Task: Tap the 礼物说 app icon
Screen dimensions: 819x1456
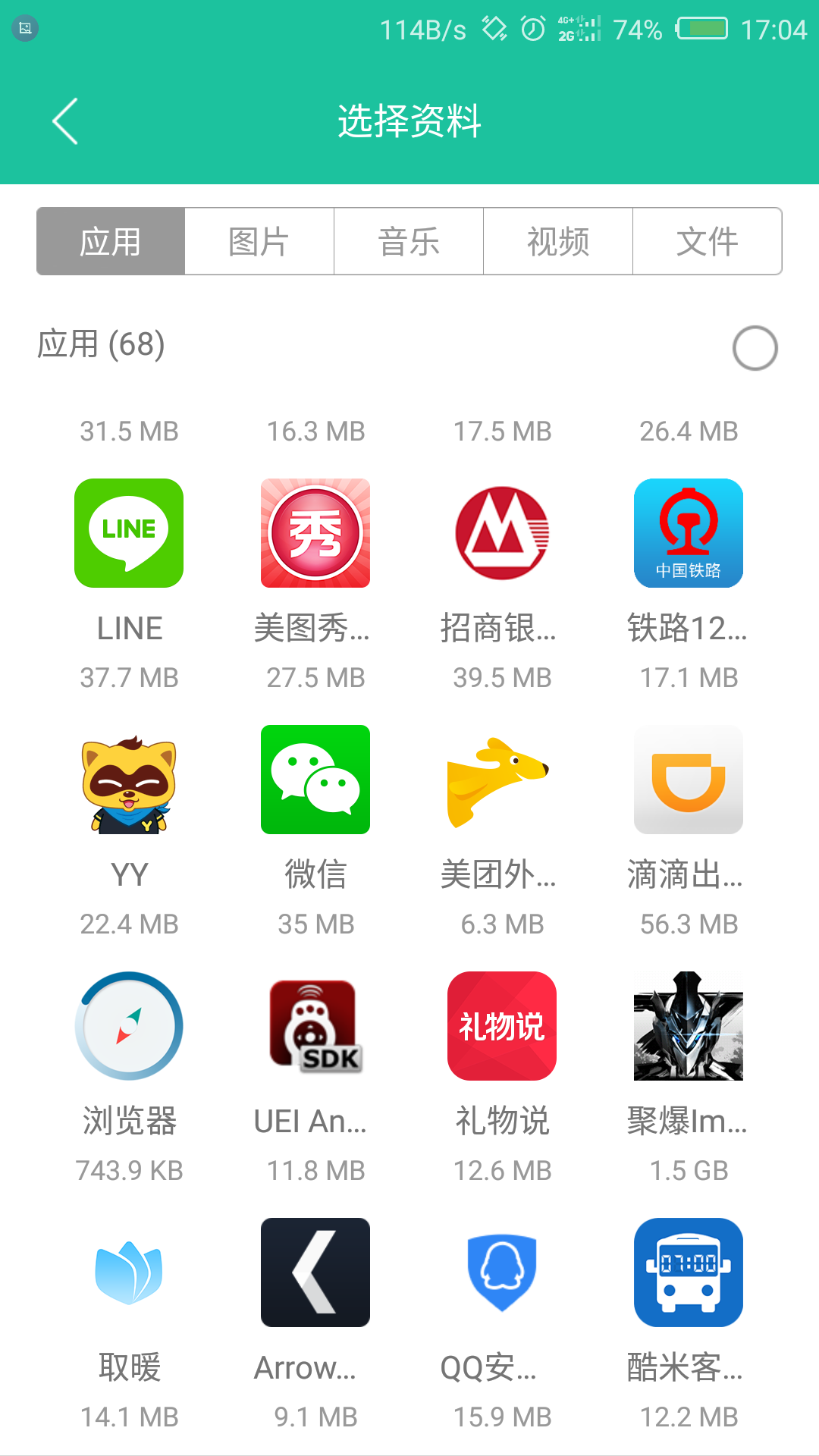Action: click(501, 1025)
